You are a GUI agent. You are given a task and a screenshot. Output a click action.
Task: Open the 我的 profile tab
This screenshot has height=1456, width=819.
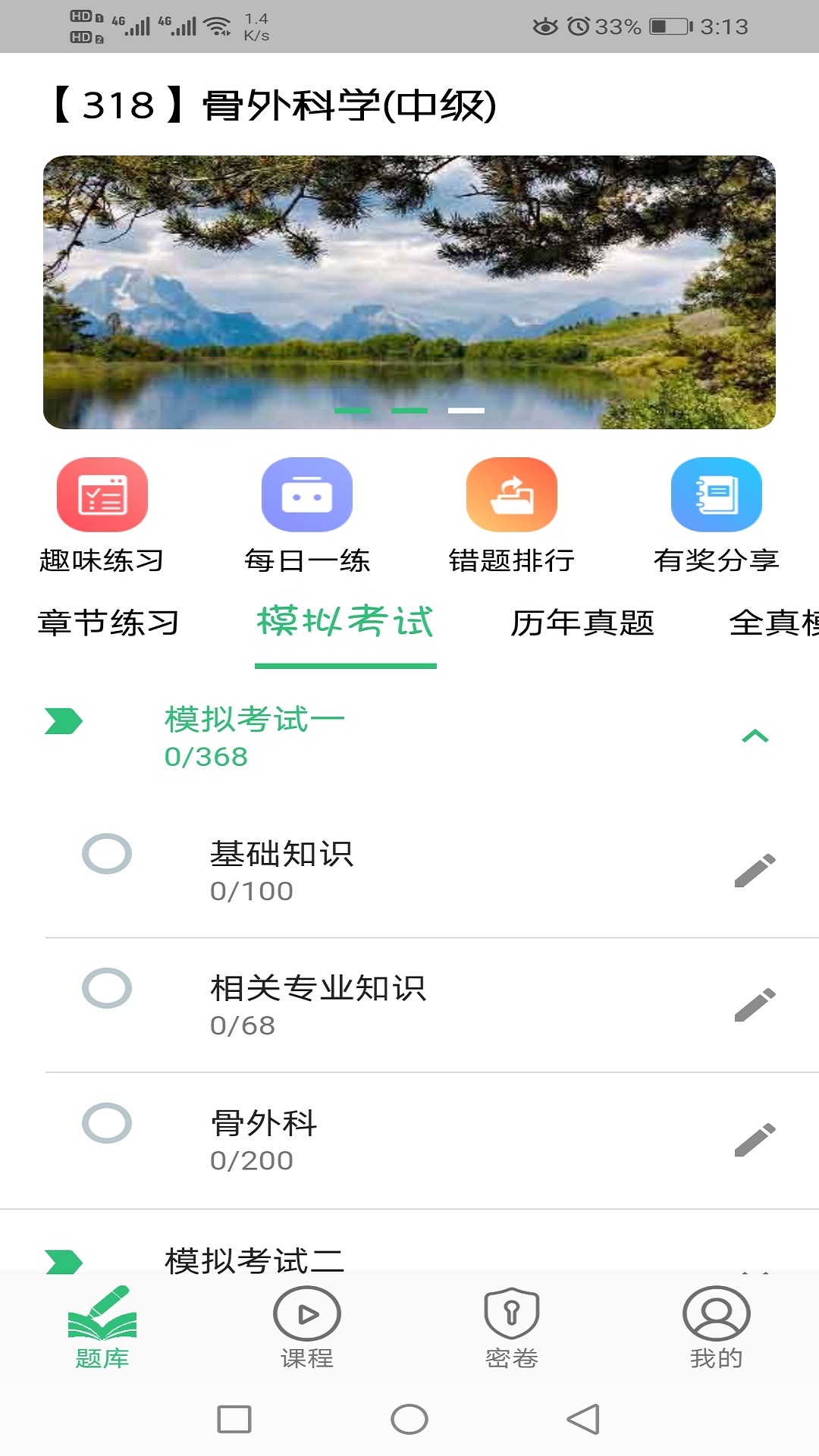coord(717,1327)
